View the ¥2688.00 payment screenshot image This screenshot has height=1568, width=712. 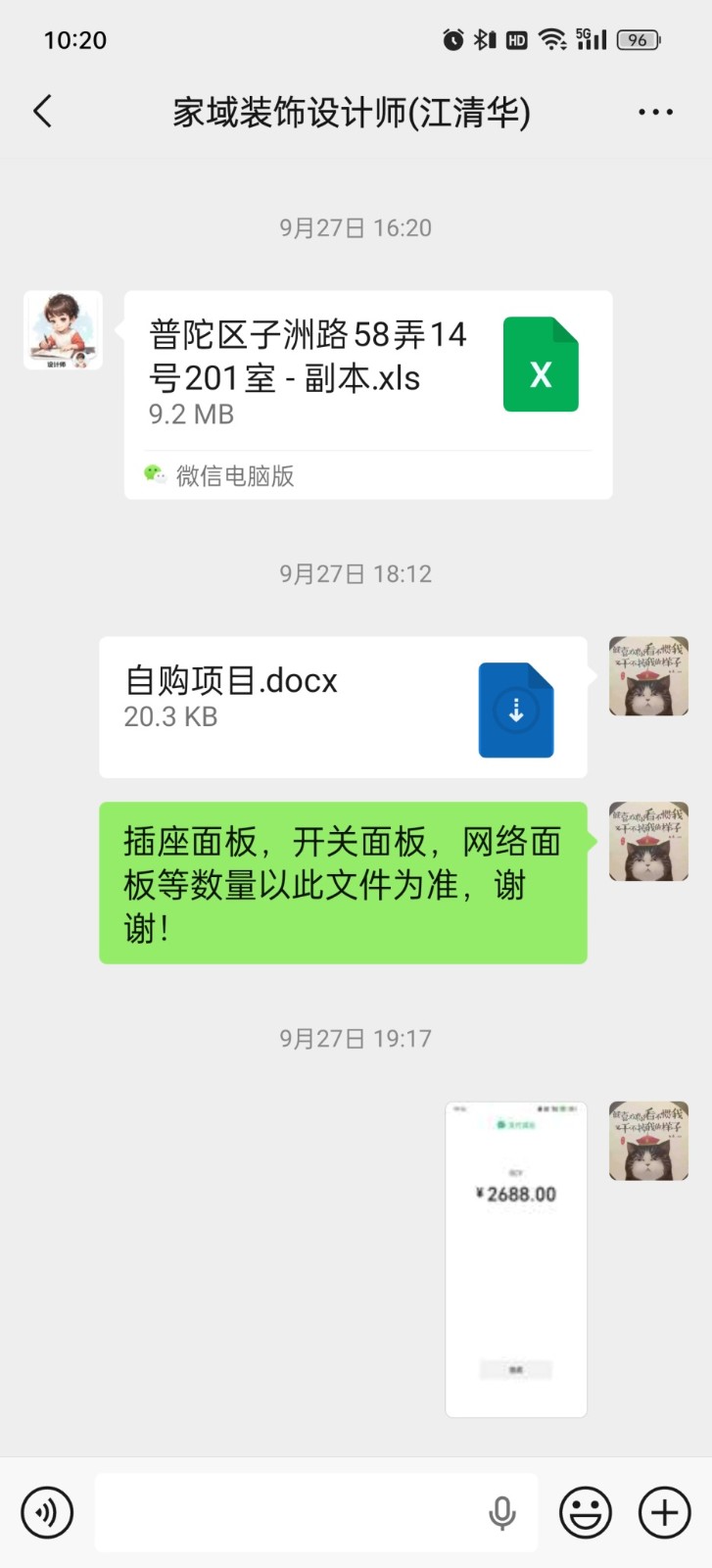(516, 1258)
